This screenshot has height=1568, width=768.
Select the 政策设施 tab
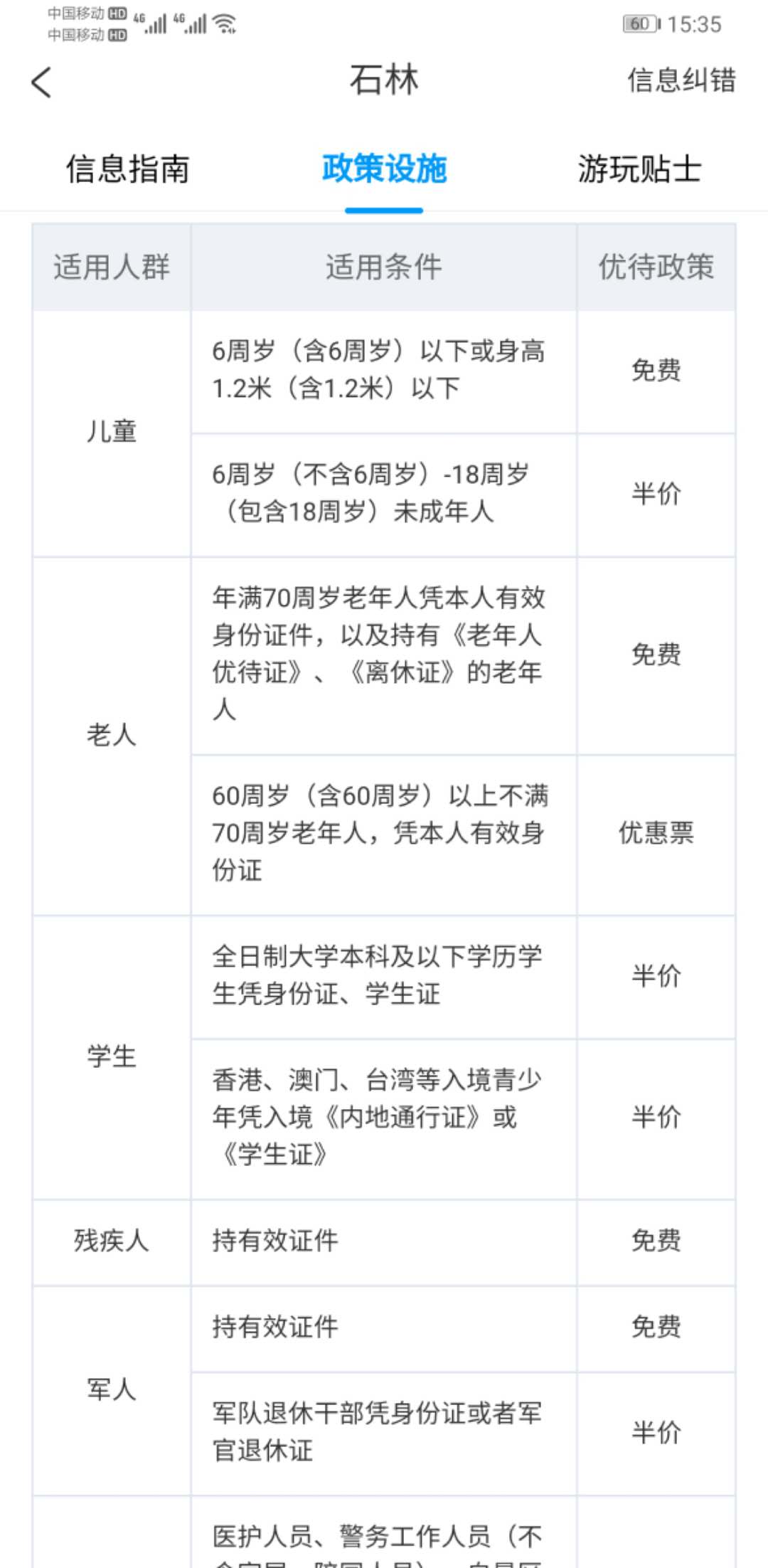pyautogui.click(x=384, y=169)
